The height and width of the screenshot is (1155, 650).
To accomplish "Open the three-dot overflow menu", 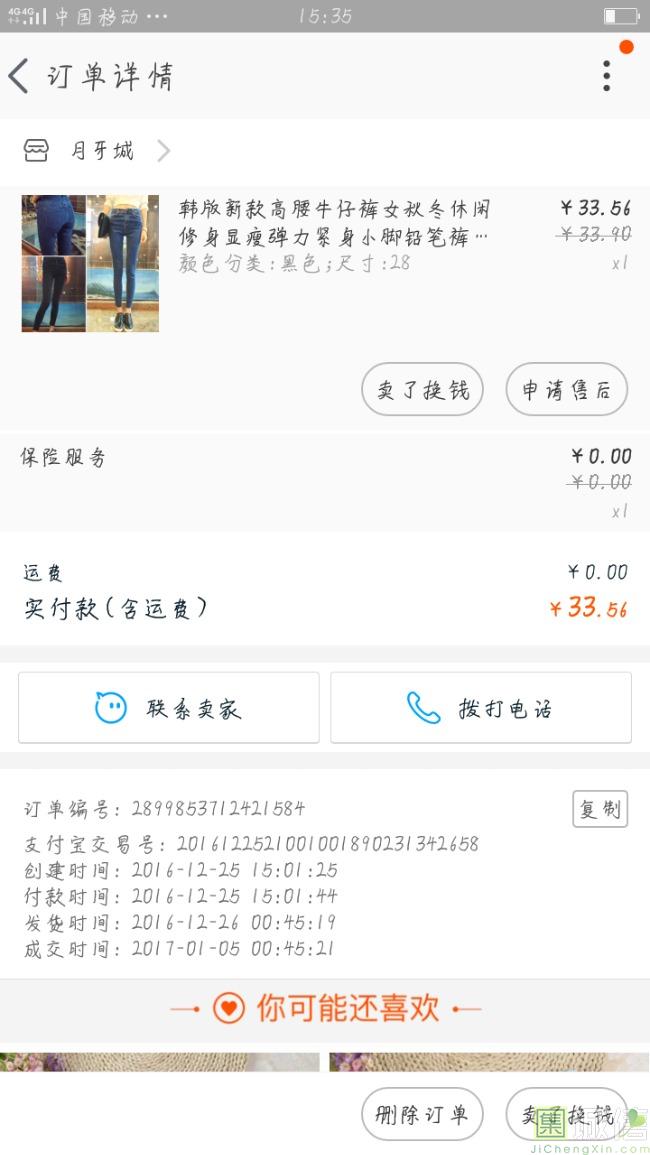I will click(x=606, y=76).
